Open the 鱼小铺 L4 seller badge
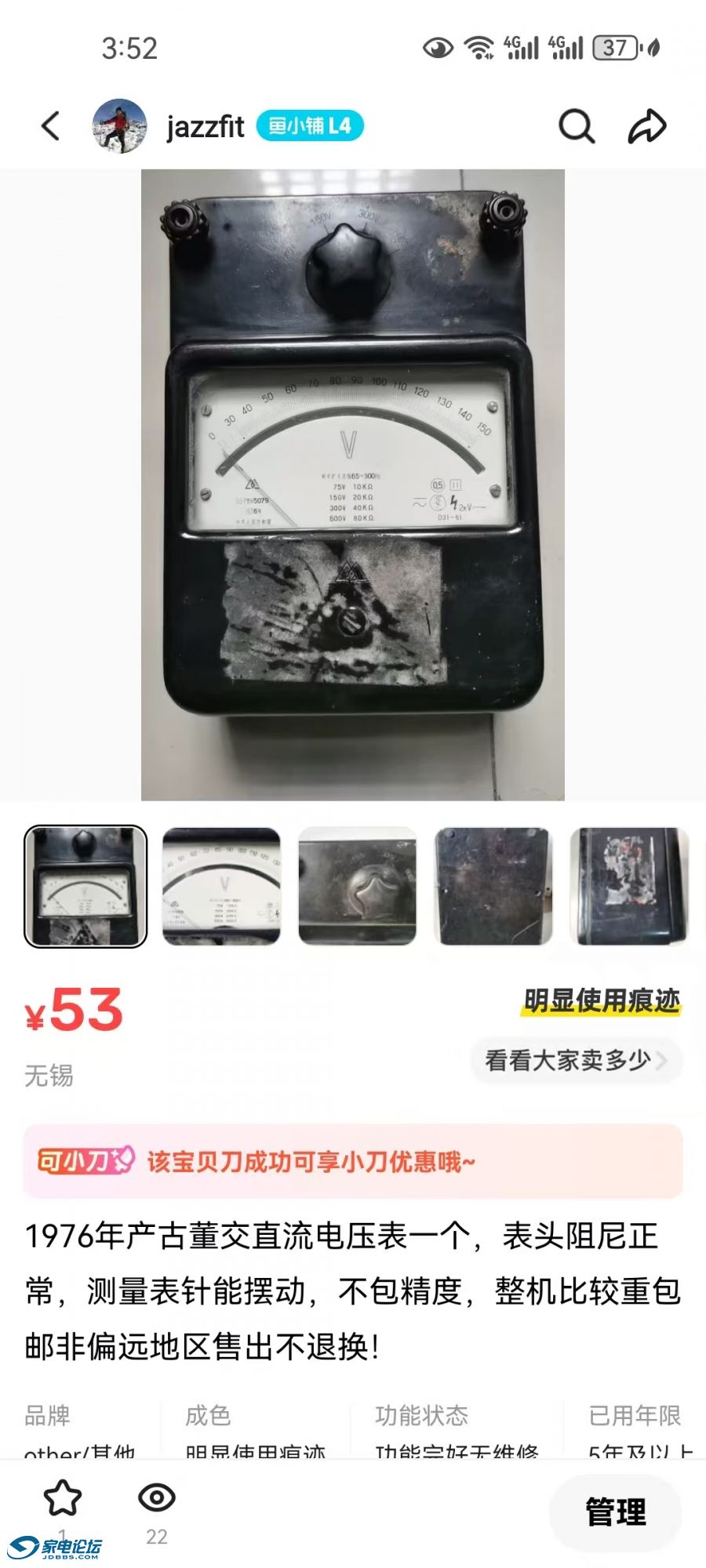 (x=310, y=126)
